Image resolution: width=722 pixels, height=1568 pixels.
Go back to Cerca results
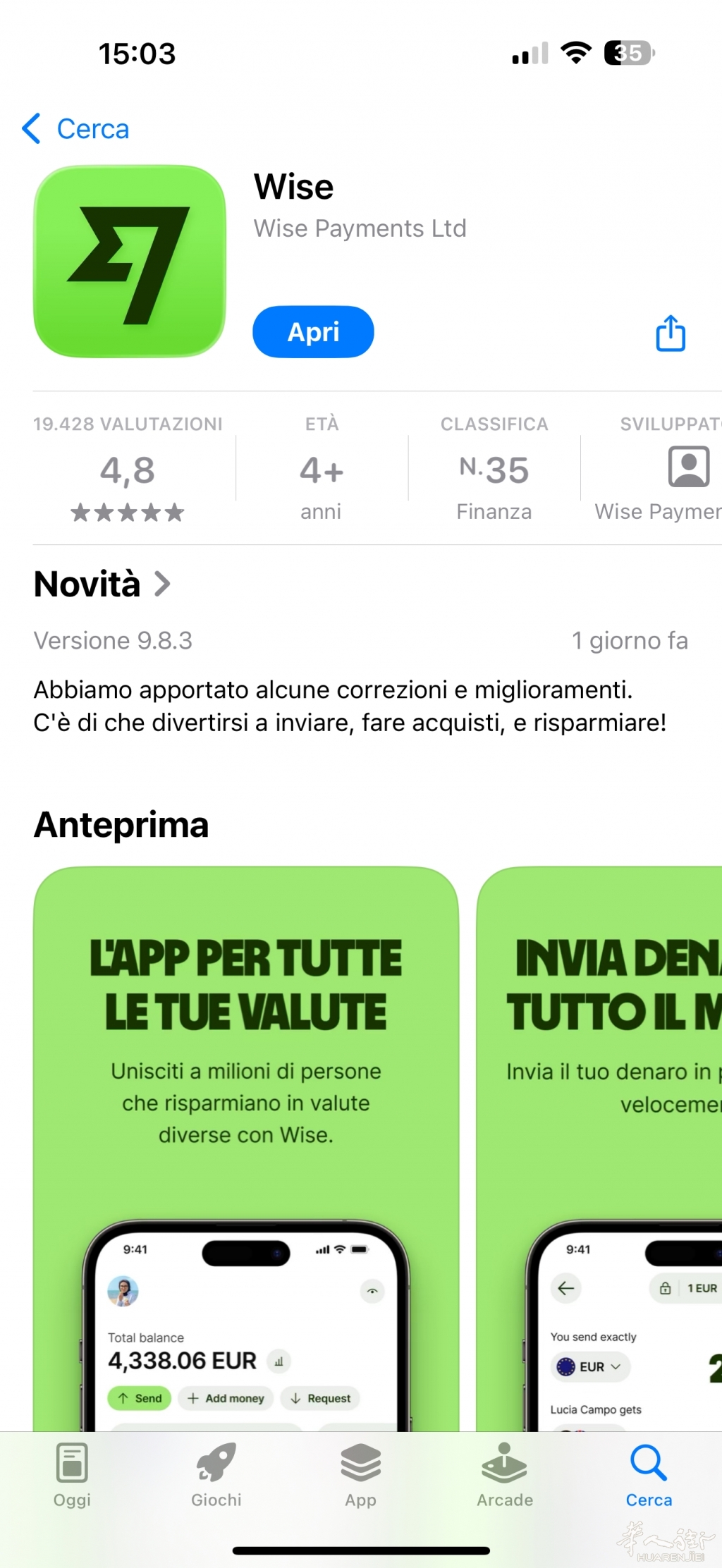tap(76, 129)
